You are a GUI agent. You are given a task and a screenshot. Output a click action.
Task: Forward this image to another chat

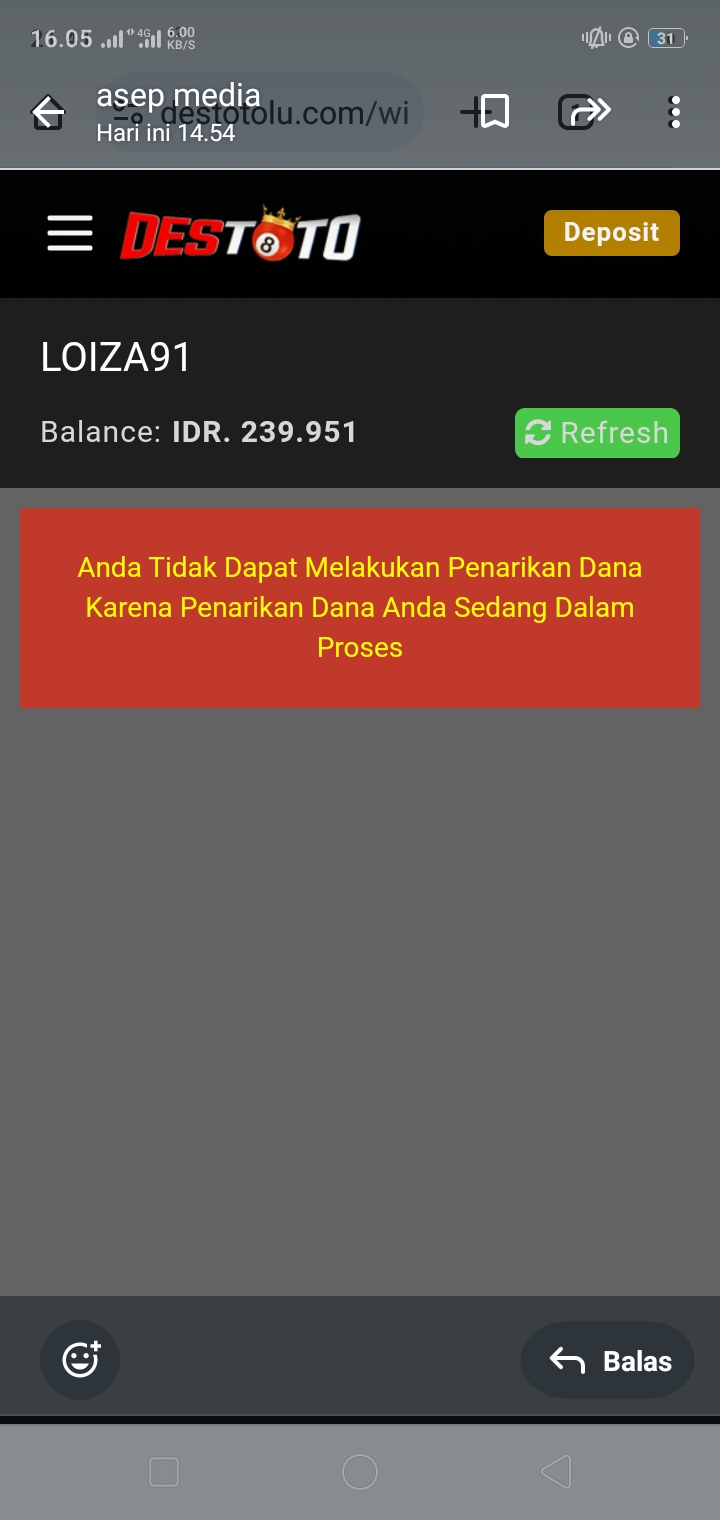(x=584, y=112)
